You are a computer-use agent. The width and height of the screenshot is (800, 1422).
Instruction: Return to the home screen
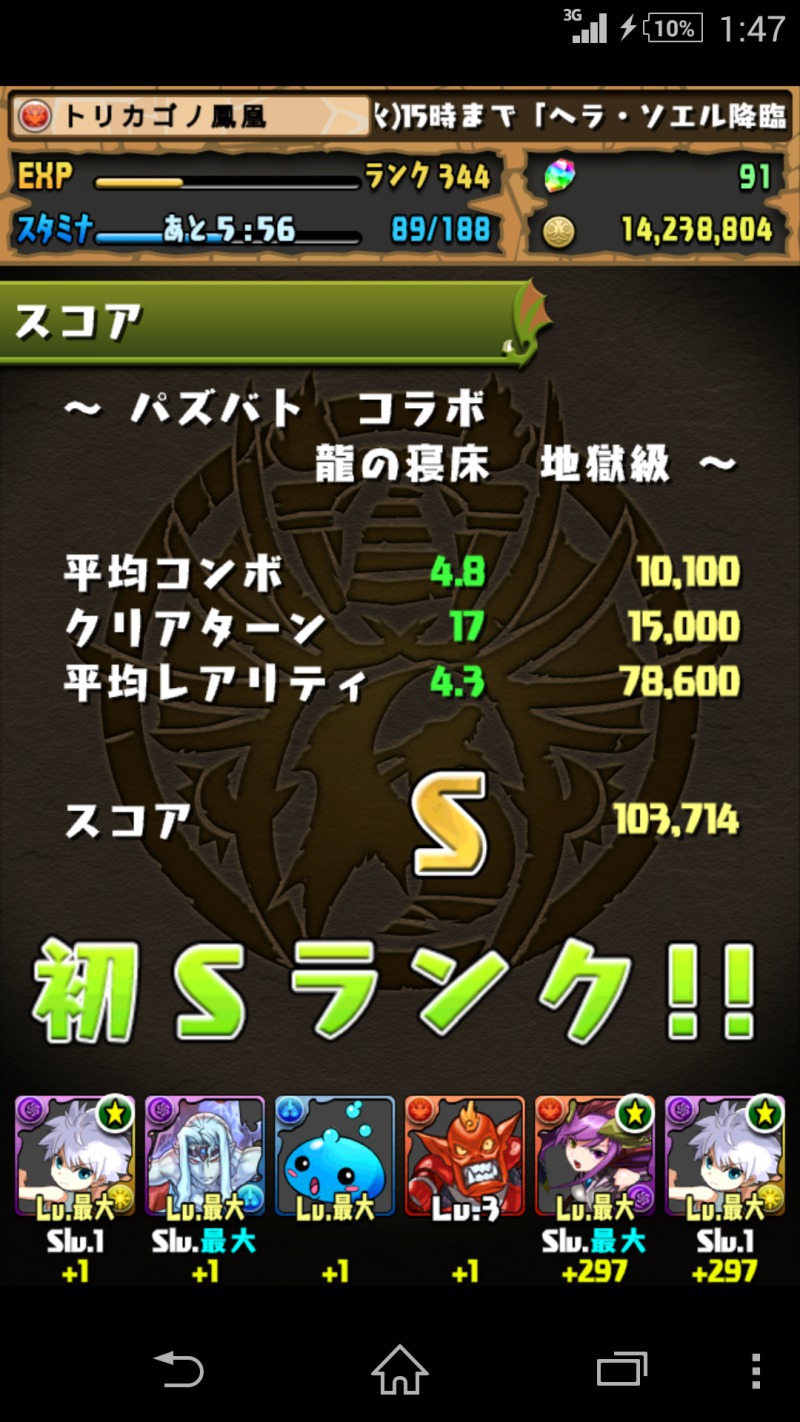(400, 1368)
